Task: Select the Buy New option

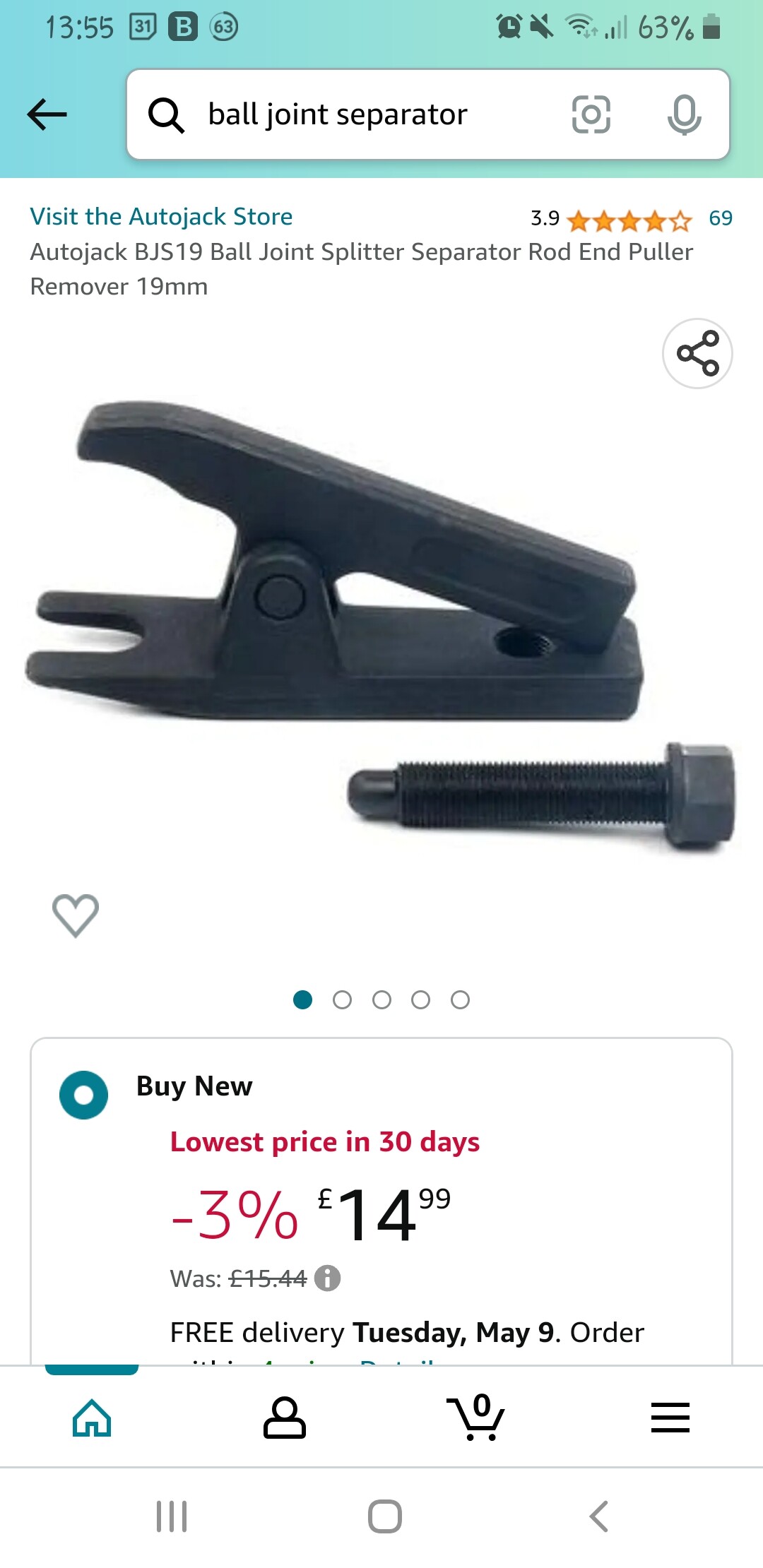Action: point(84,1095)
